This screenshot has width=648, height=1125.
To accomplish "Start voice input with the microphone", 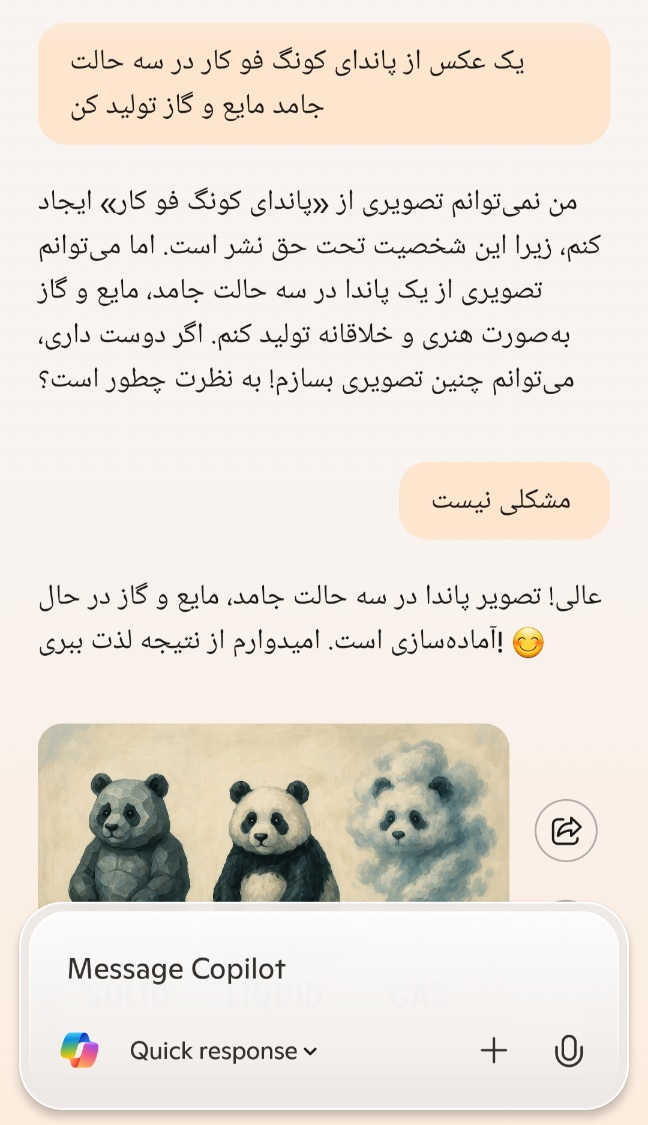I will (569, 1051).
